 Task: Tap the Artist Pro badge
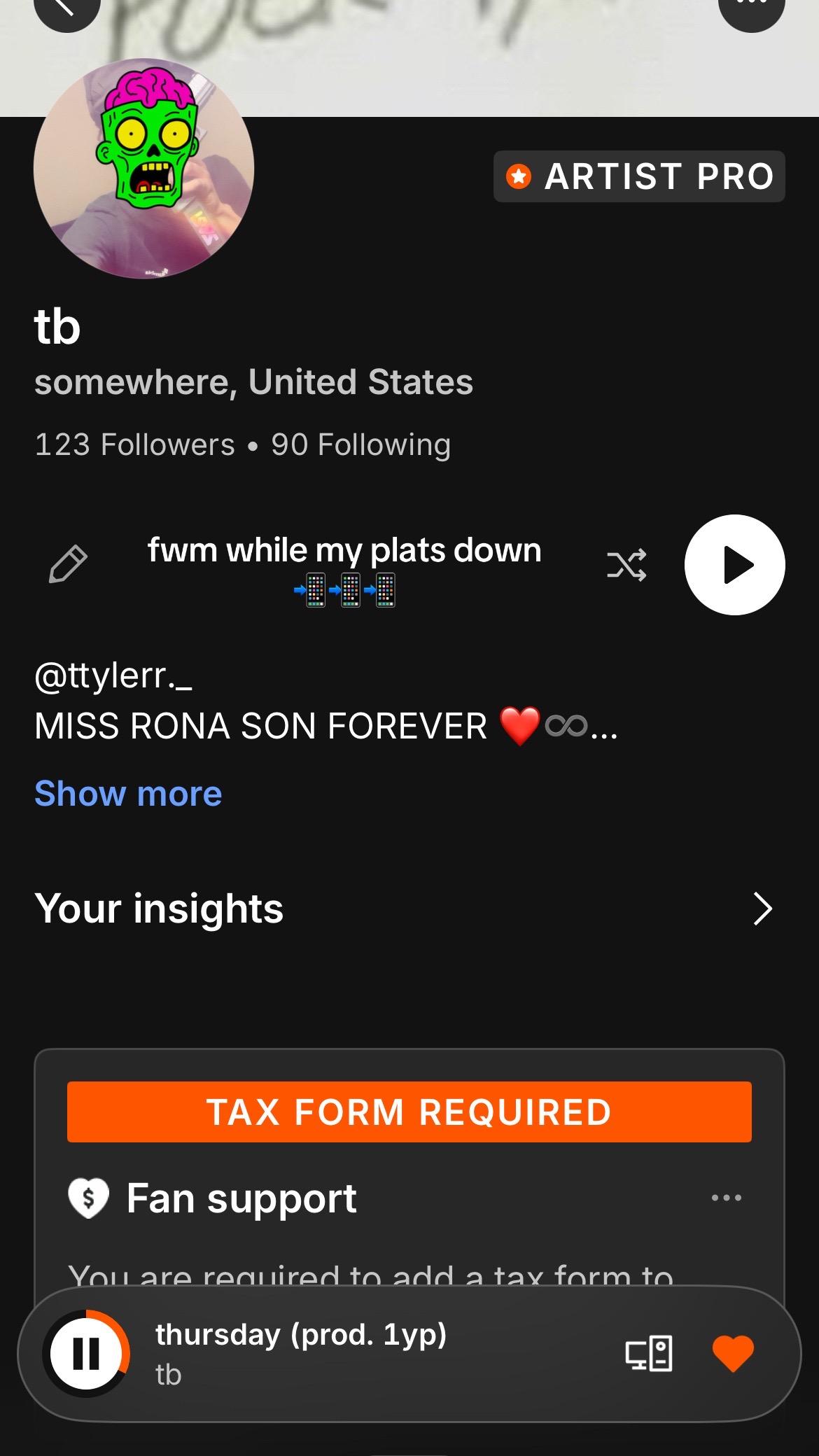[639, 176]
